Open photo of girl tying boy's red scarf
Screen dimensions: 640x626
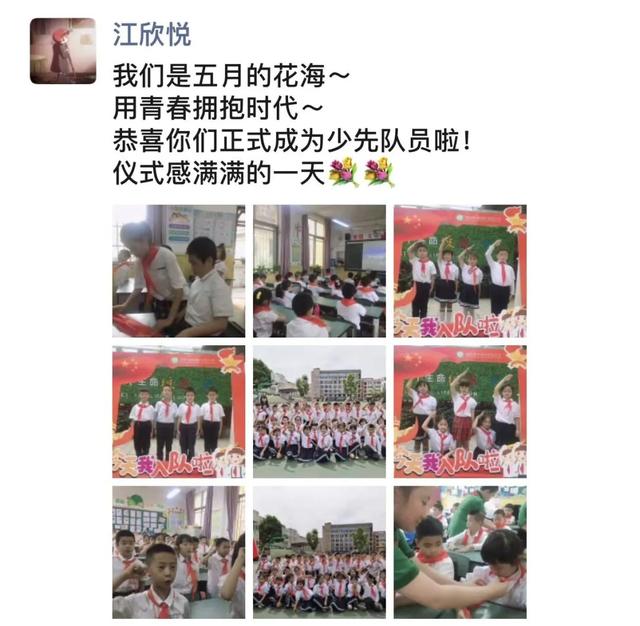point(178,271)
